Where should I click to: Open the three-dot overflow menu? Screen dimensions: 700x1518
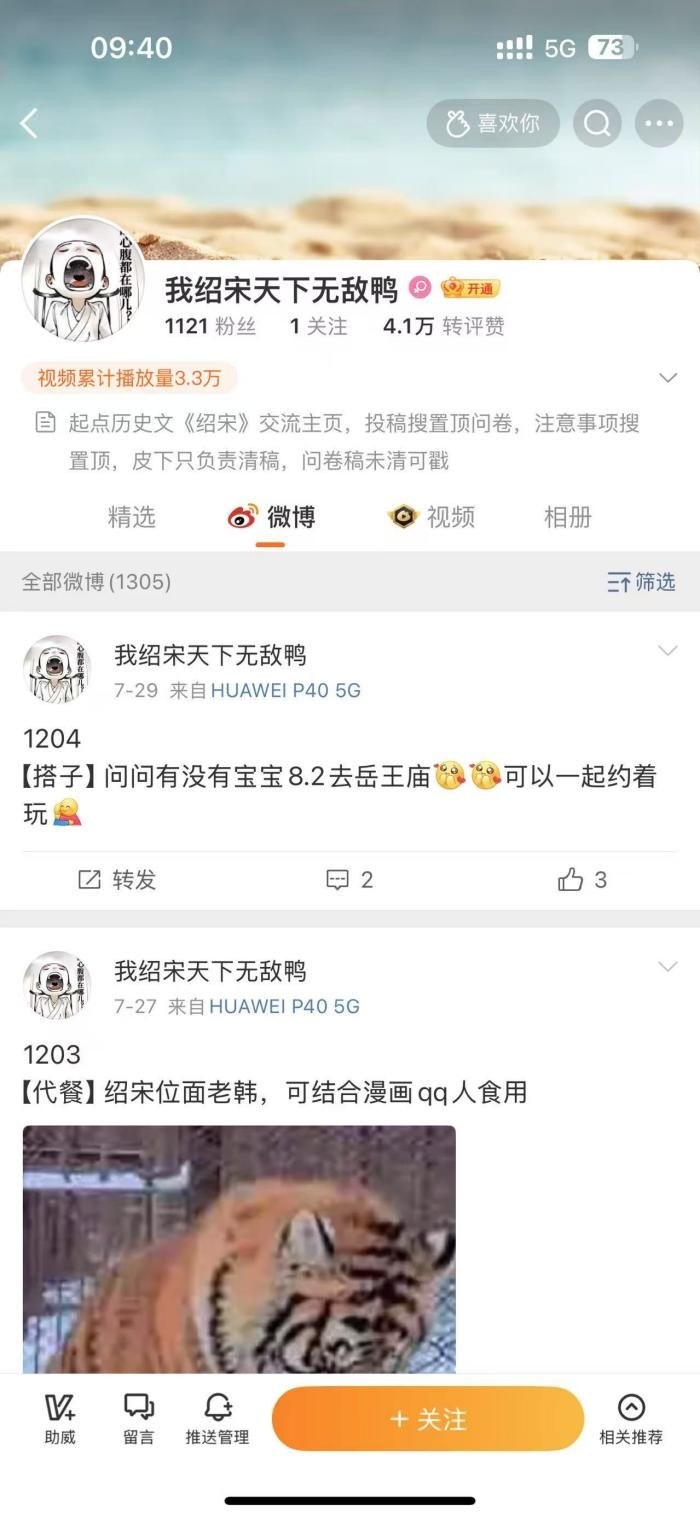point(659,124)
